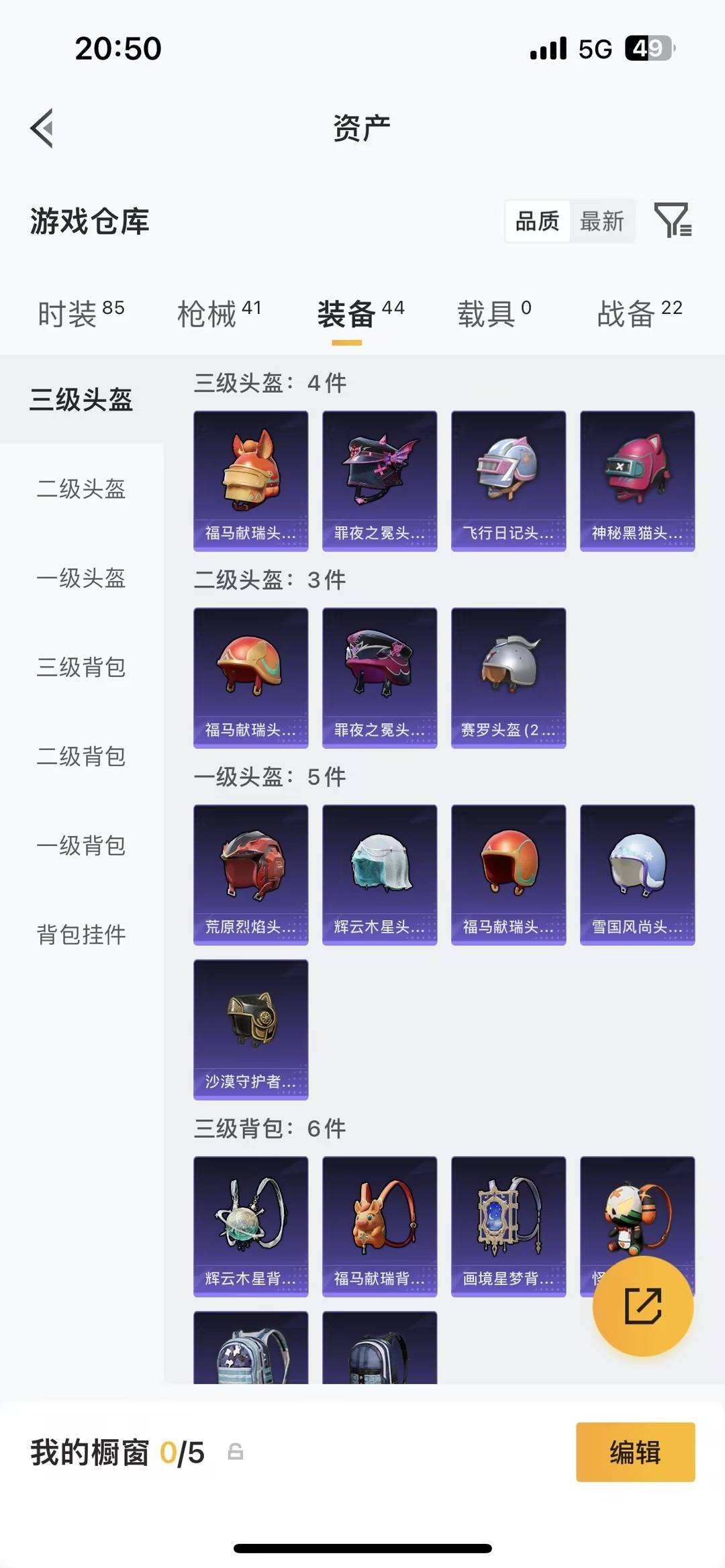The image size is (725, 1568).
Task: View the 神秘黑猫 helmet item
Action: click(x=637, y=480)
